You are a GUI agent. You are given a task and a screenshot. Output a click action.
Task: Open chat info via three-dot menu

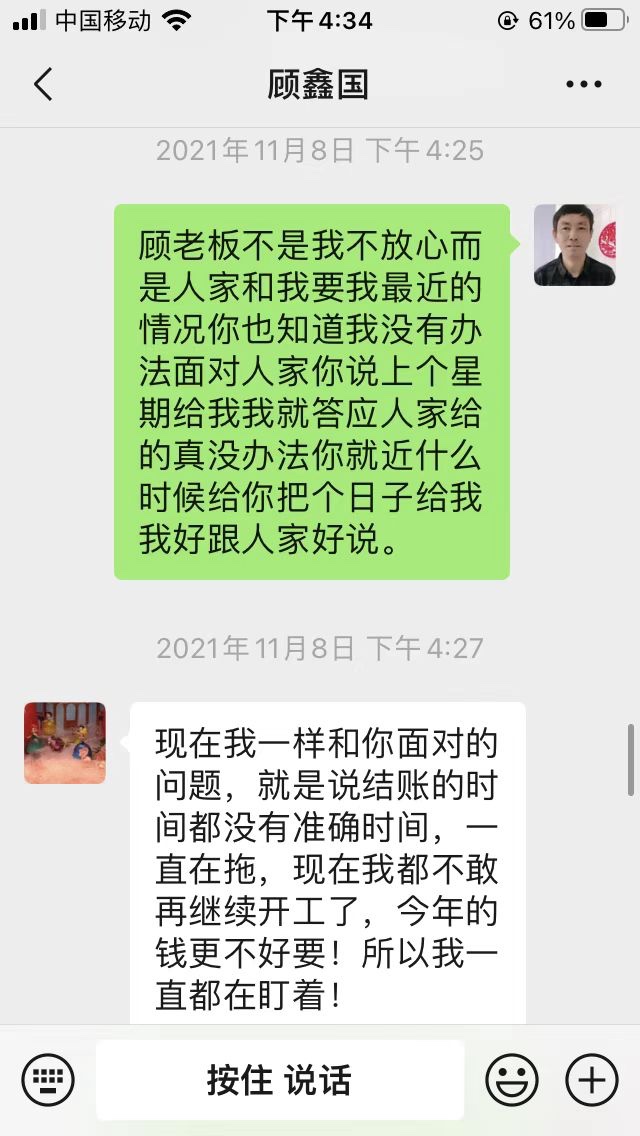pos(583,85)
